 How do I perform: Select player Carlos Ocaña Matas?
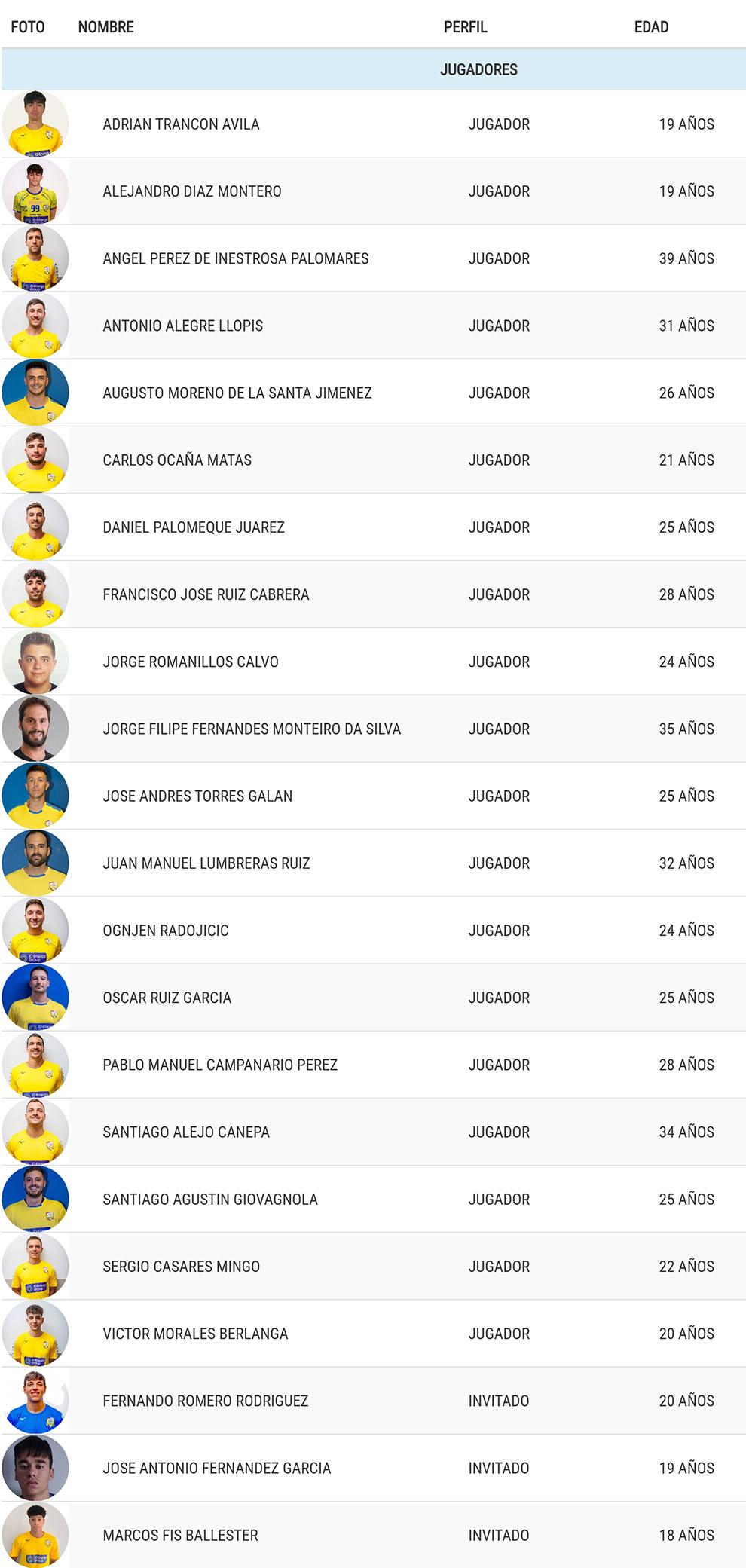[373, 460]
